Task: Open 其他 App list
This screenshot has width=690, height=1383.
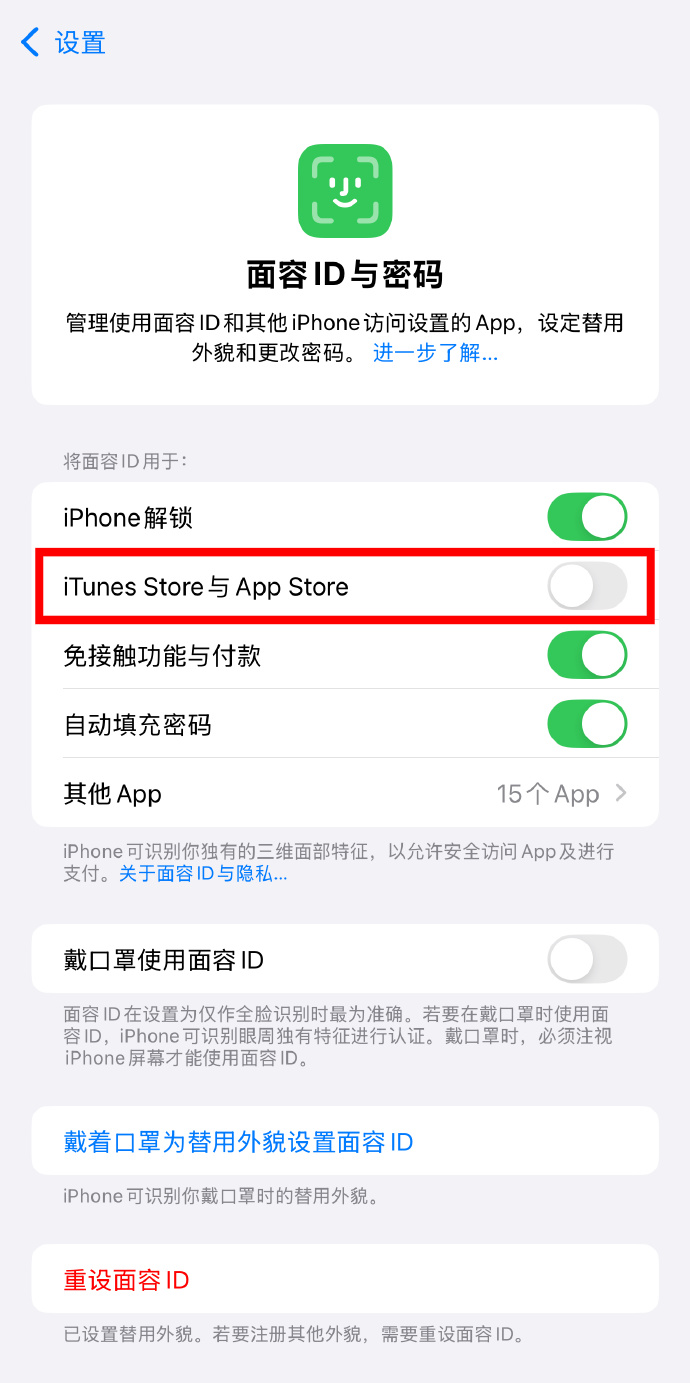Action: coord(345,794)
